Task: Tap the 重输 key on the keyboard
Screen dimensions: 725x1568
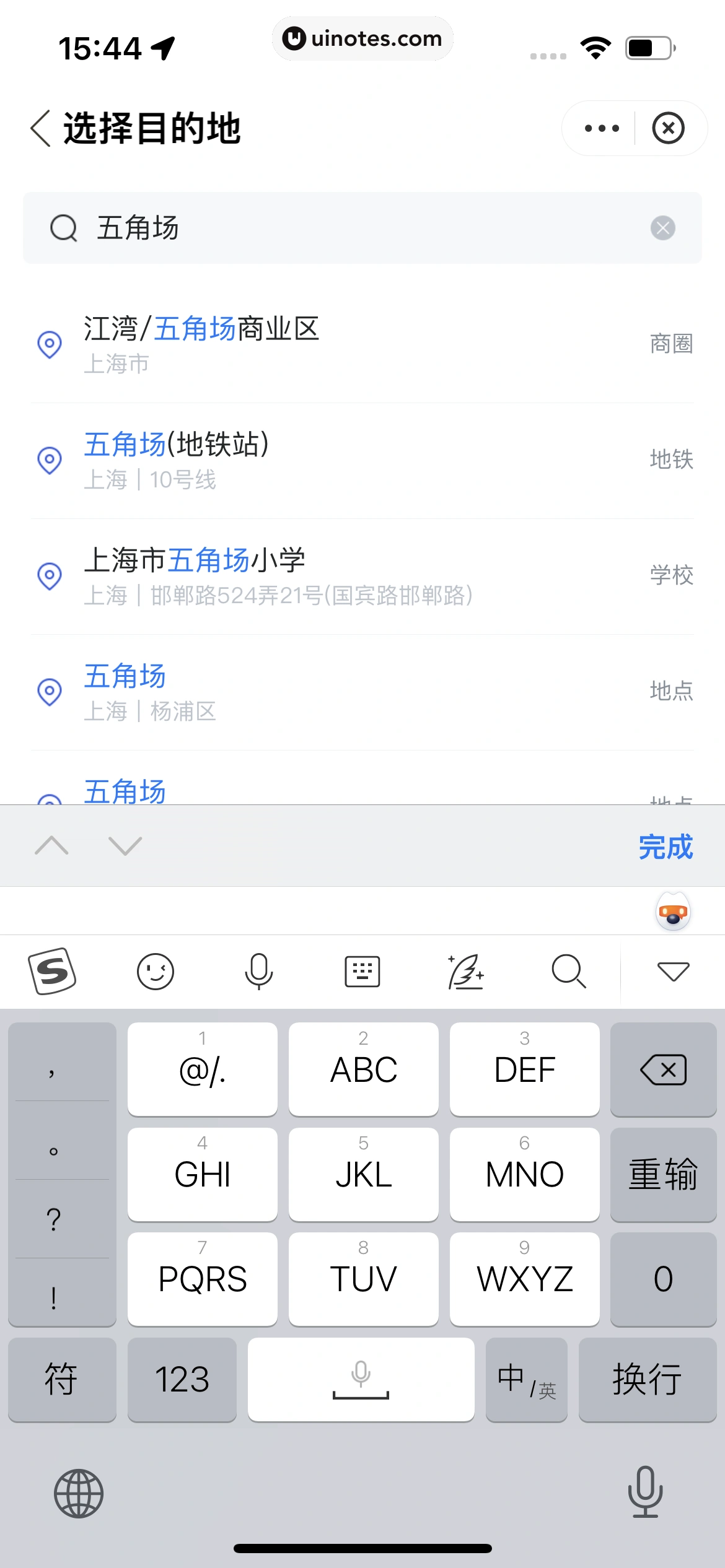Action: pyautogui.click(x=663, y=1174)
